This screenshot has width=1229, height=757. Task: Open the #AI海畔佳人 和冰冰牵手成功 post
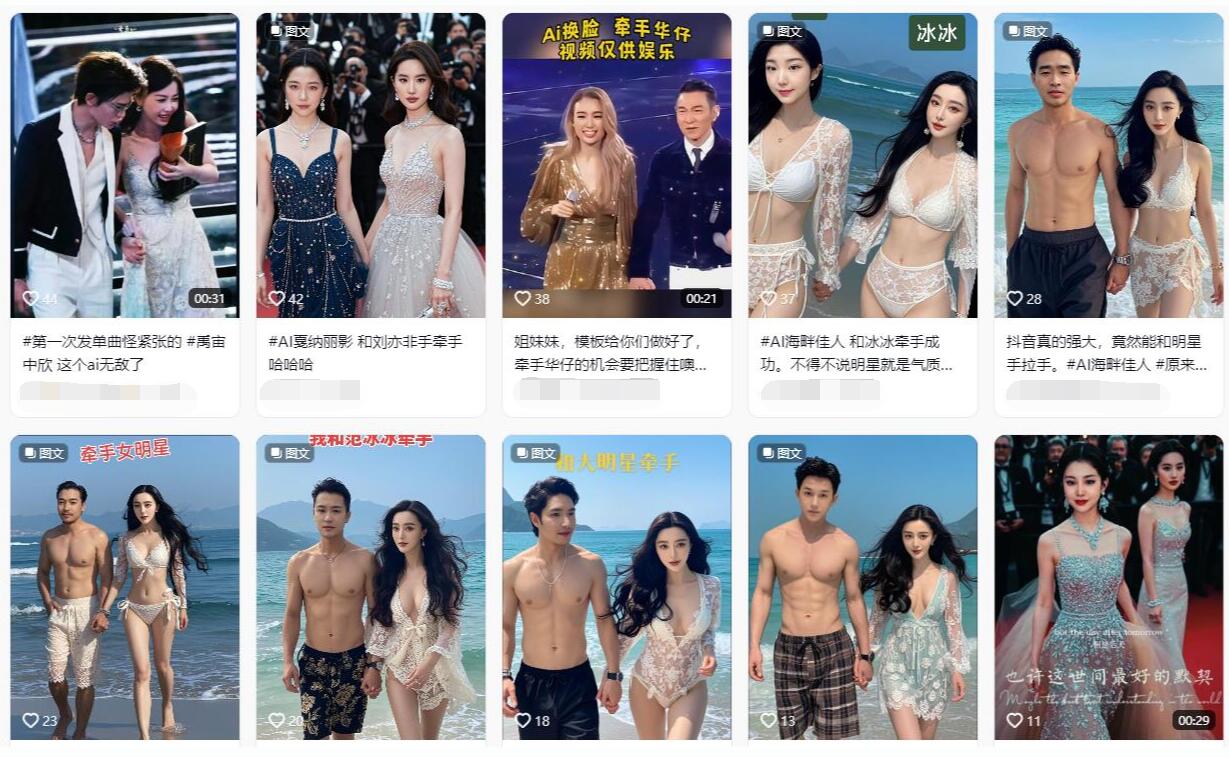click(x=862, y=165)
